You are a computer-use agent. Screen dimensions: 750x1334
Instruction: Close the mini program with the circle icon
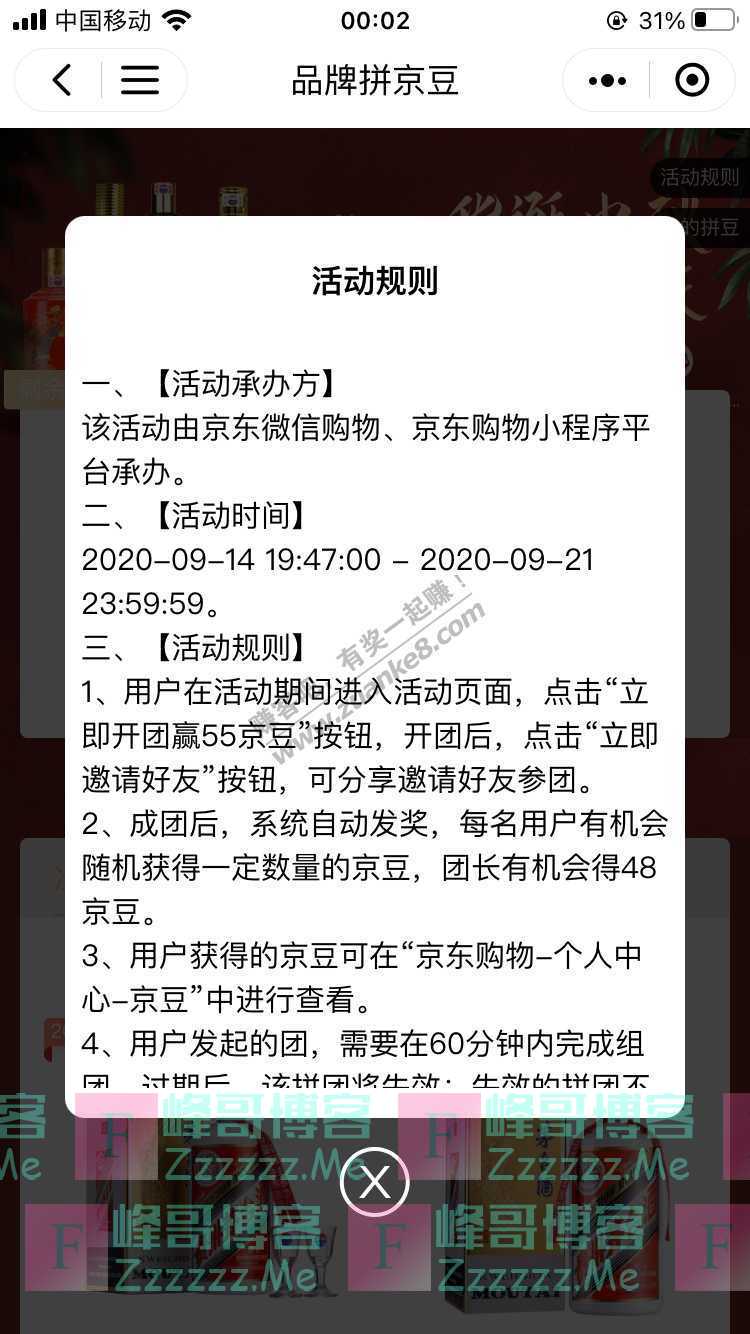click(x=692, y=80)
